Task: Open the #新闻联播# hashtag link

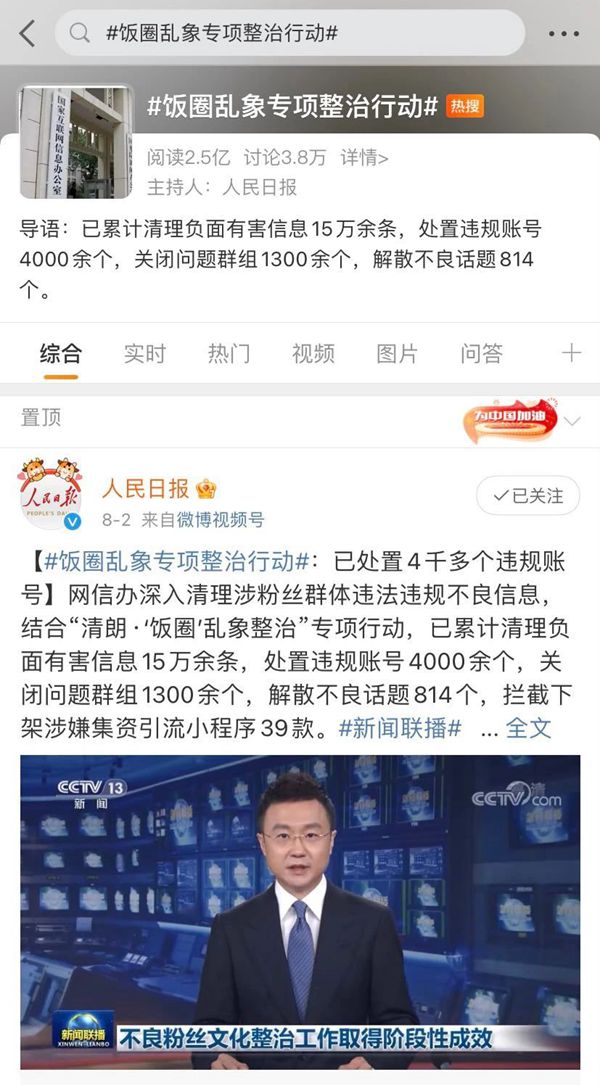Action: point(400,727)
